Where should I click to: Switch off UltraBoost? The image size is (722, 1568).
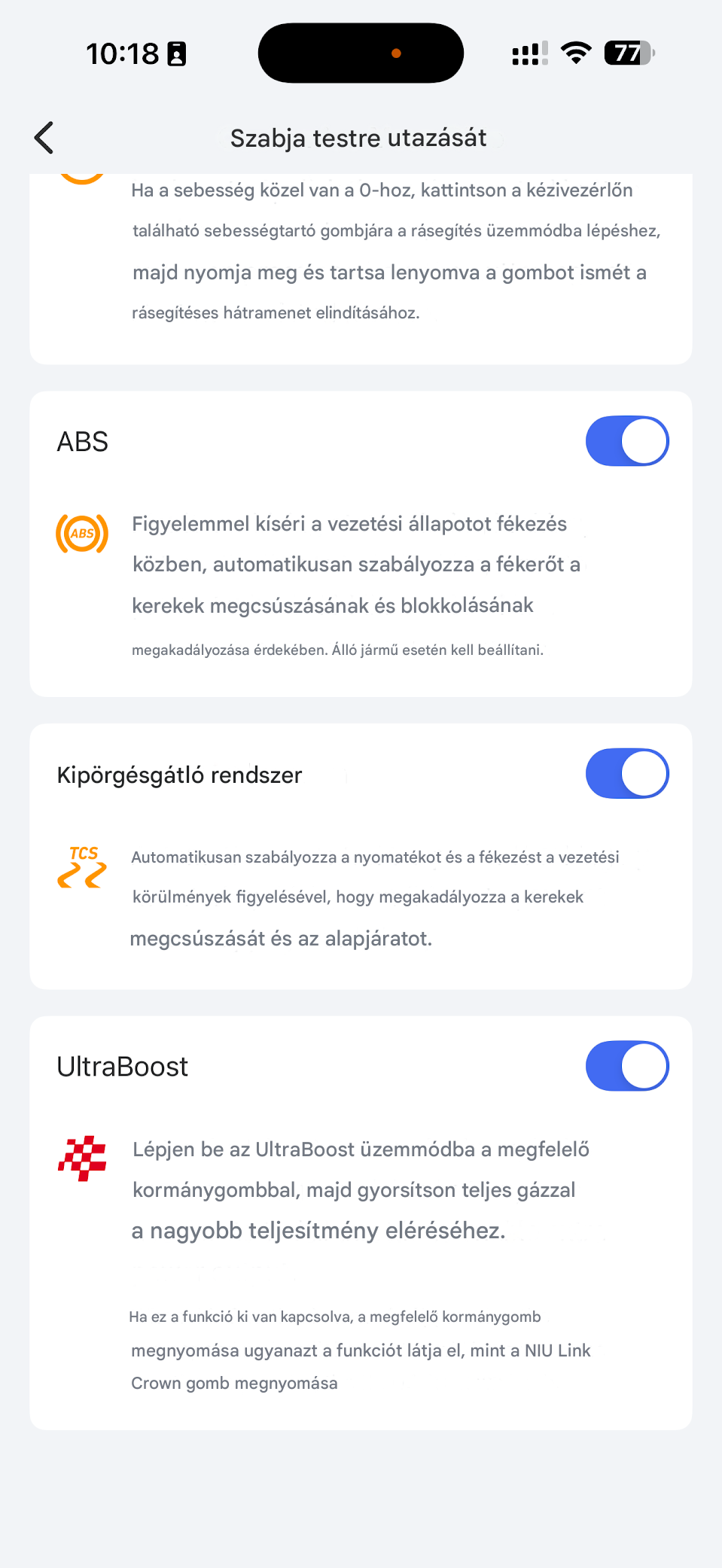(627, 1066)
